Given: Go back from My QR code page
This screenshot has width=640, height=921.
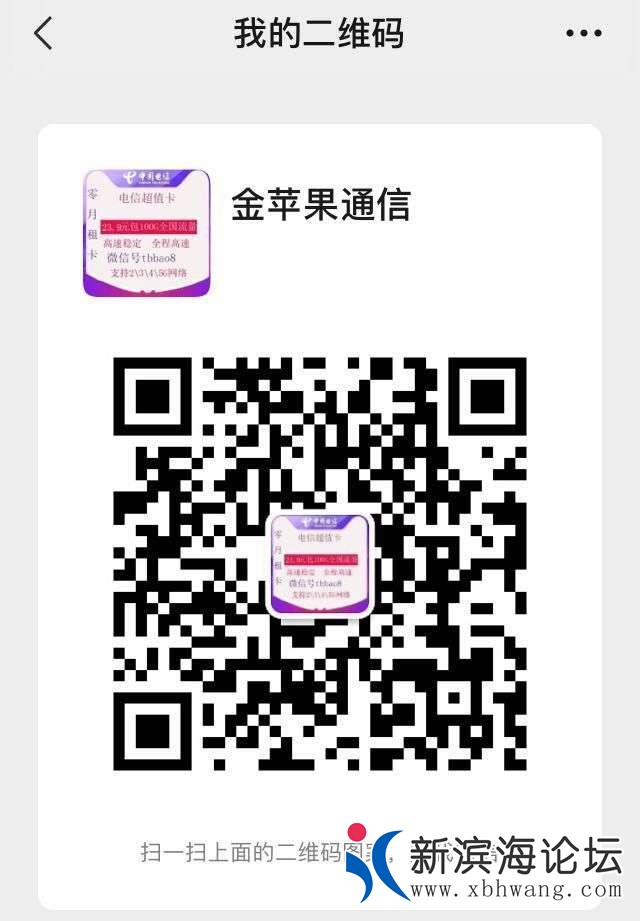Looking at the screenshot, I should [x=42, y=33].
